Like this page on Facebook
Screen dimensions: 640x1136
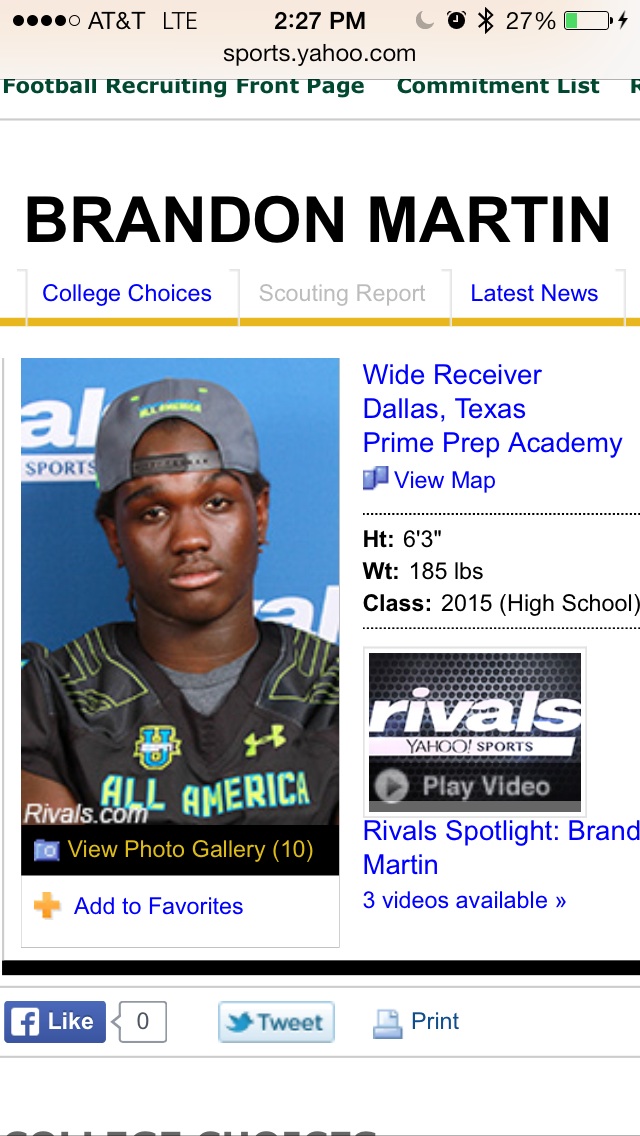(56, 1022)
